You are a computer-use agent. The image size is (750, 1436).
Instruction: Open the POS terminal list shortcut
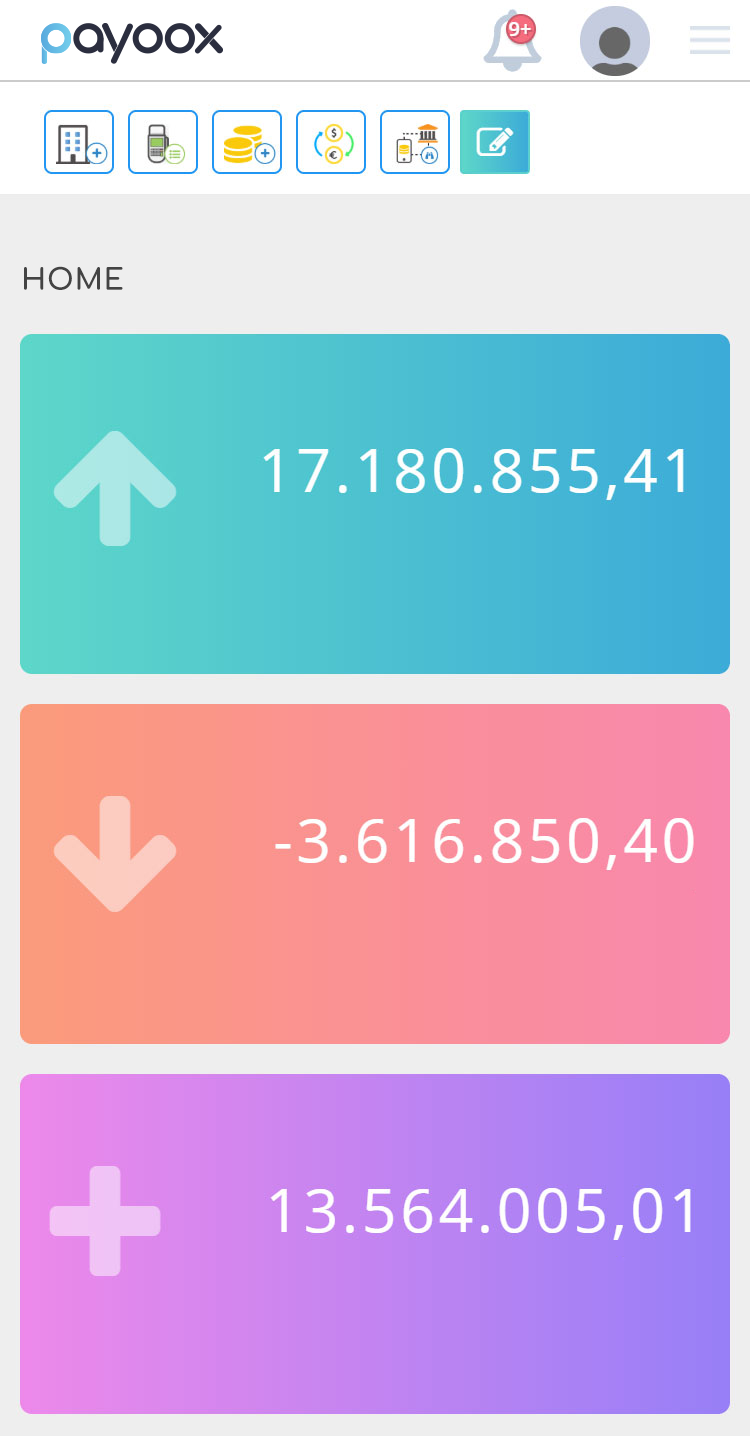pos(163,142)
